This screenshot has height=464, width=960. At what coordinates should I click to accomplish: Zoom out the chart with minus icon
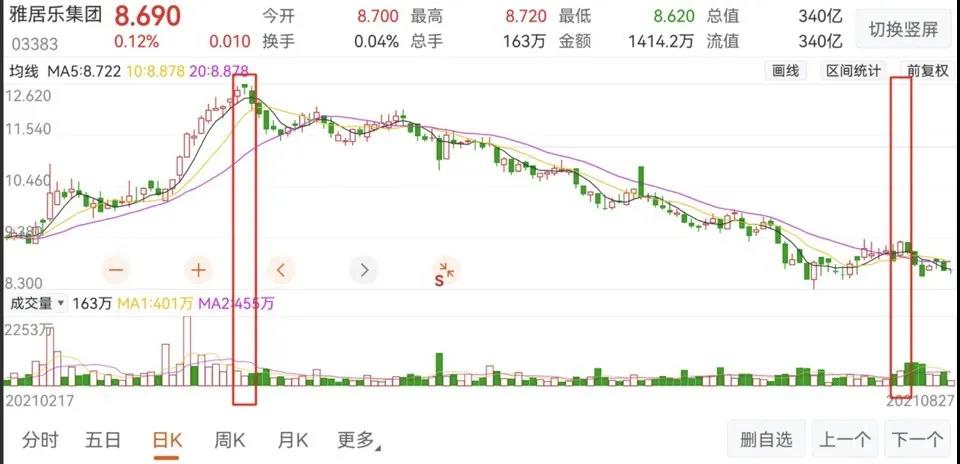116,269
